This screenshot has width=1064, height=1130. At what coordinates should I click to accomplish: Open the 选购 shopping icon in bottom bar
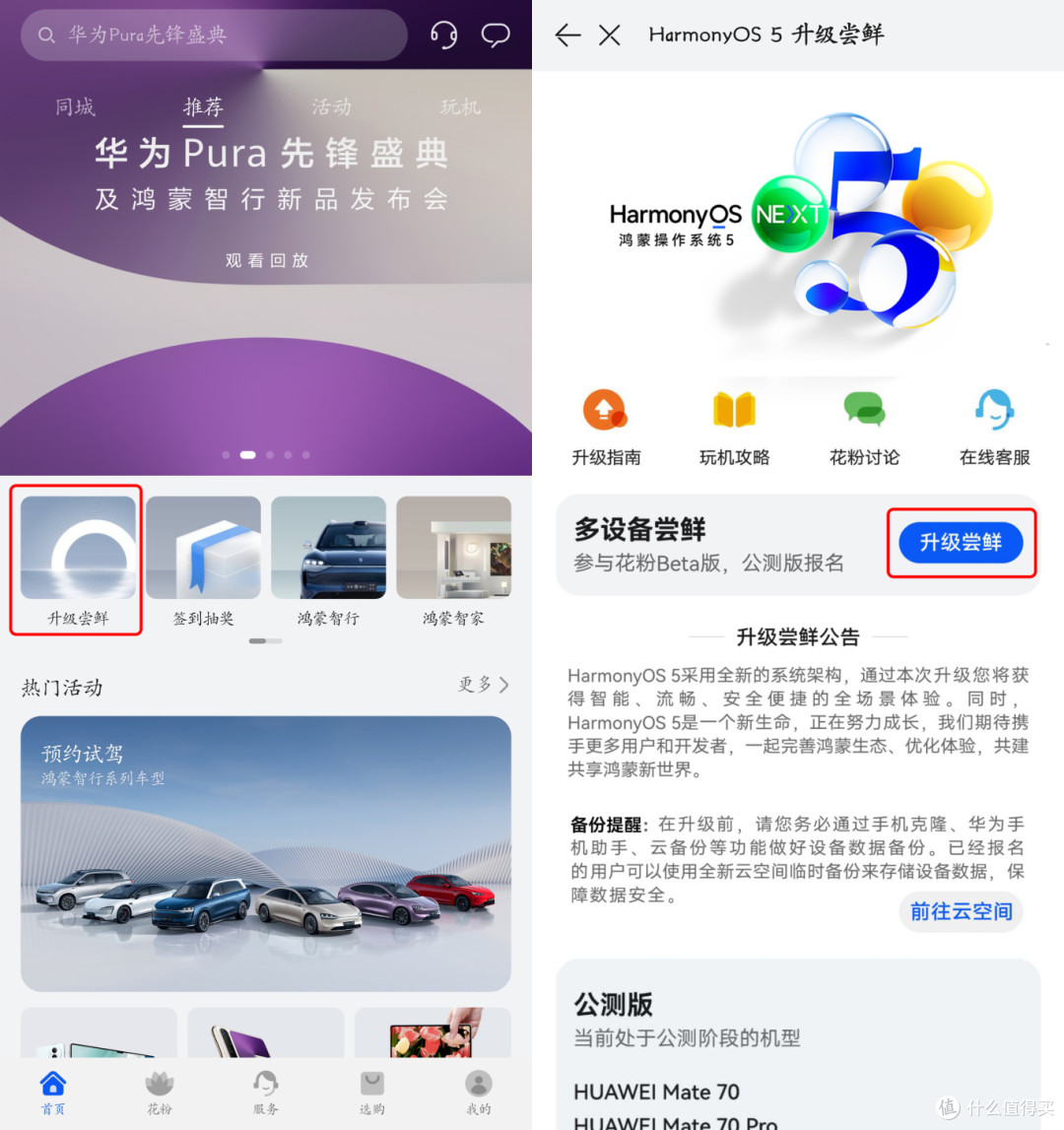pos(371,1088)
